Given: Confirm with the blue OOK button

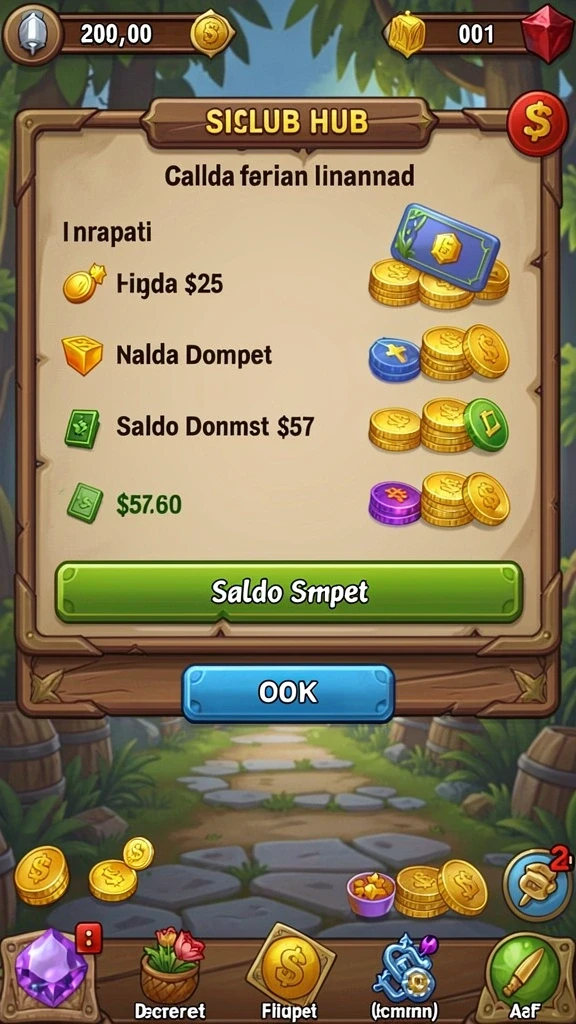Looking at the screenshot, I should coord(288,692).
